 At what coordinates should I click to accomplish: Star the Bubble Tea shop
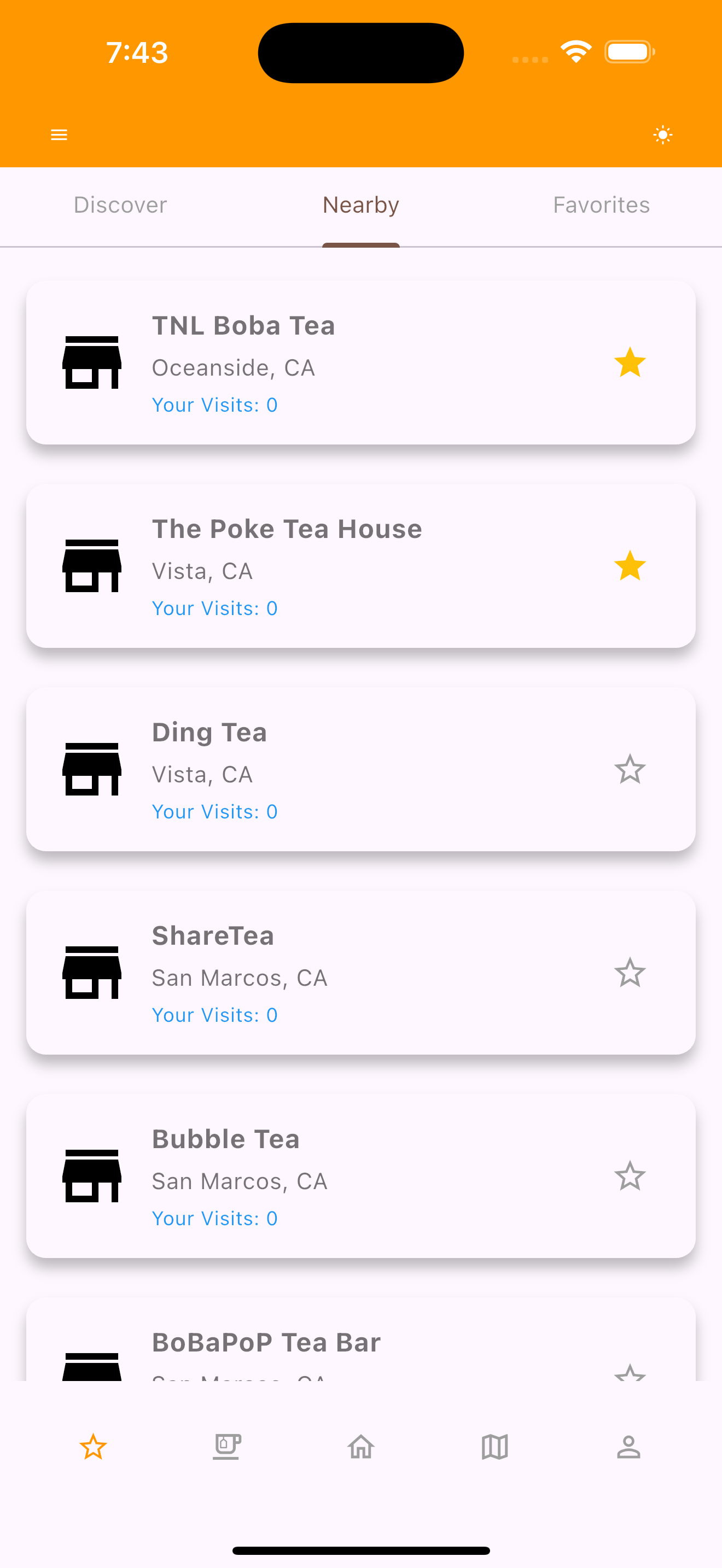[630, 1176]
